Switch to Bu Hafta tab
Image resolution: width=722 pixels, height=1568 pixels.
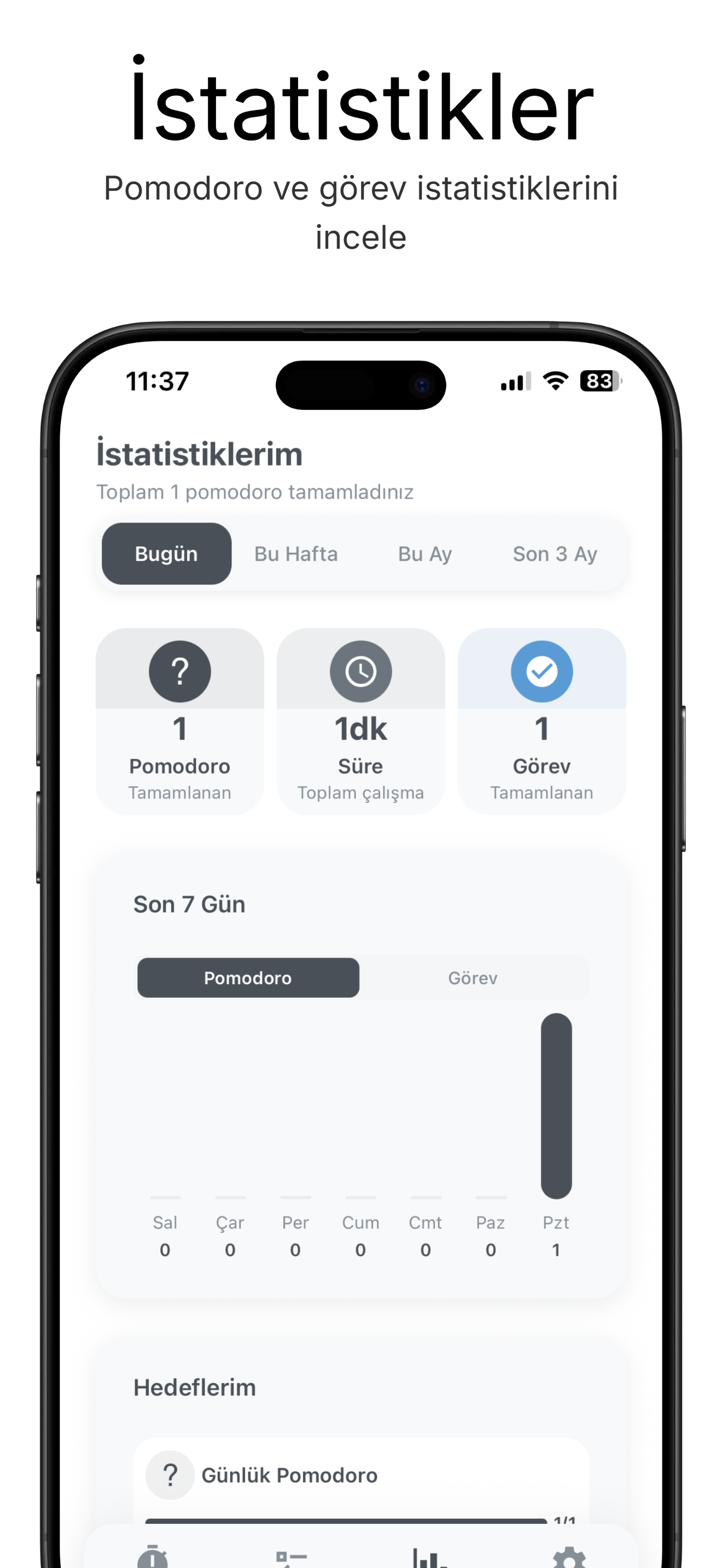296,553
